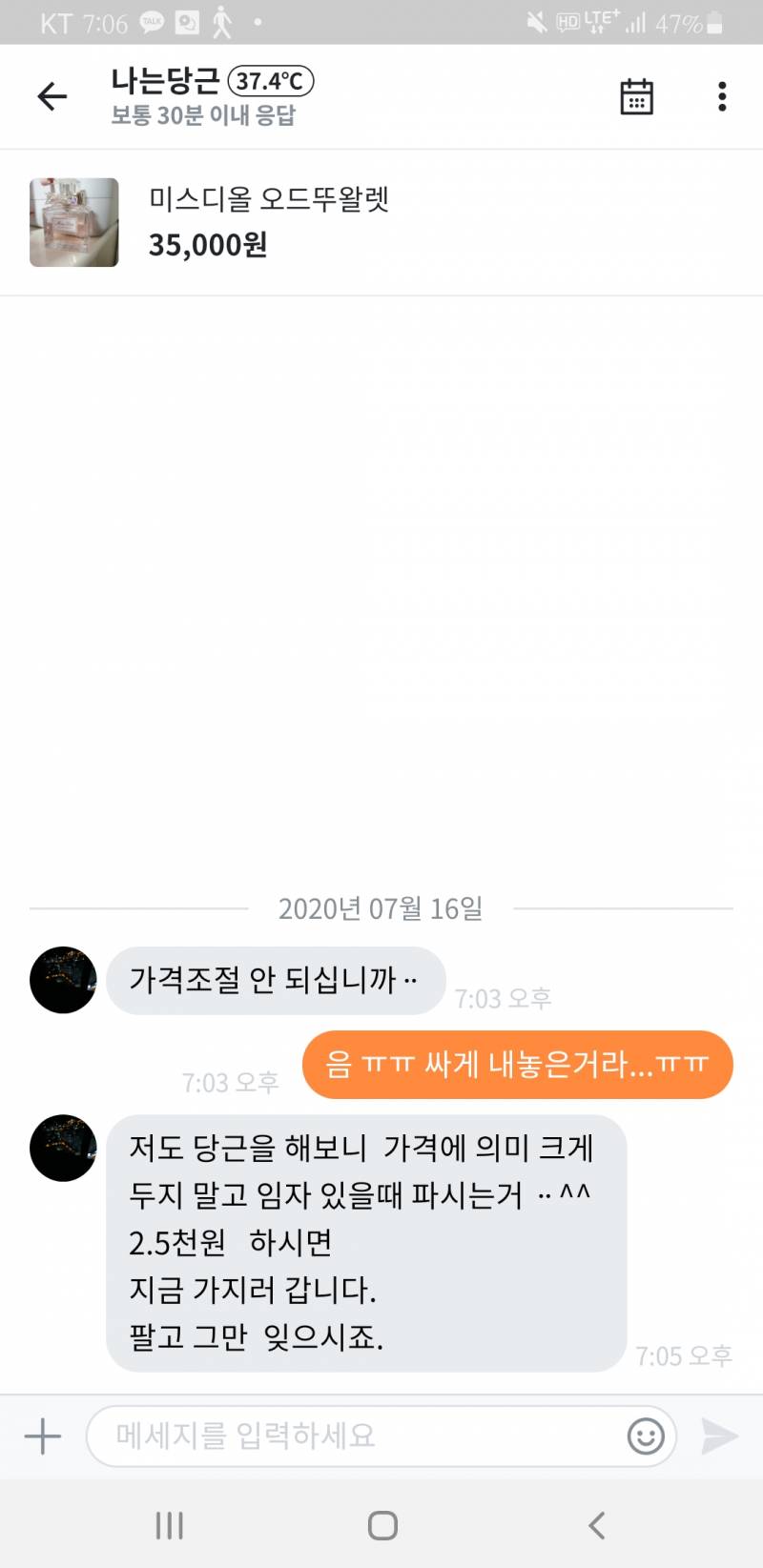The height and width of the screenshot is (1568, 763).
Task: Tap the back arrow to exit chat
Action: tap(52, 96)
